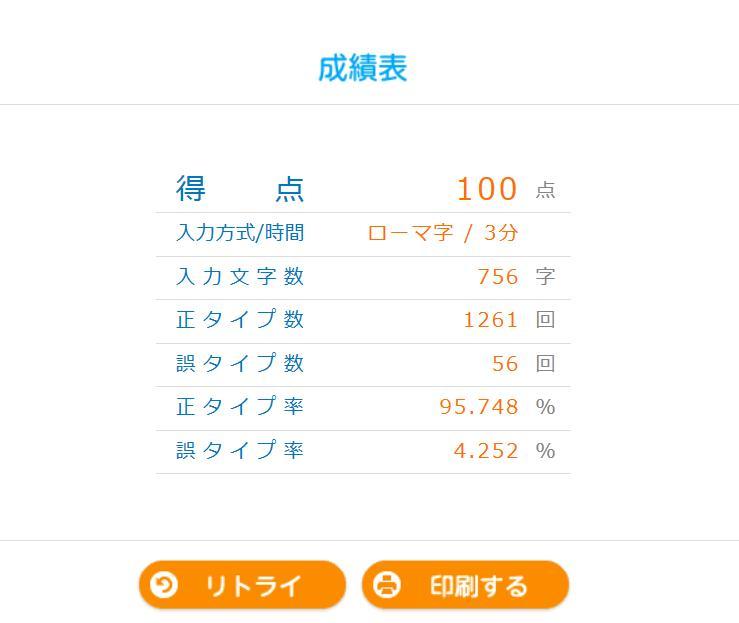Print the results with 印刷する
Viewport: 739px width, 623px height.
point(465,585)
